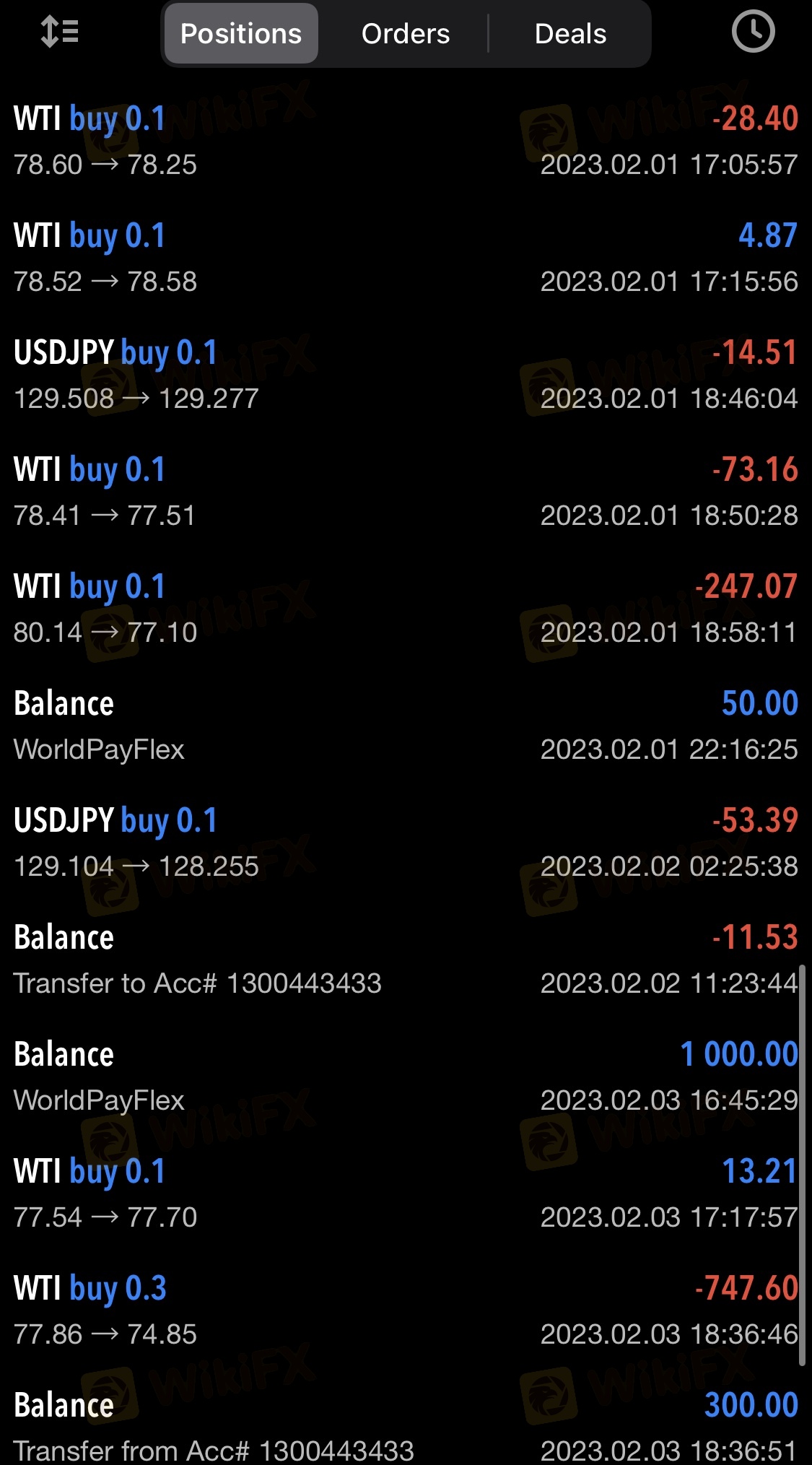Open the WTI position with -247.07 loss
The height and width of the screenshot is (1465, 812).
coord(406,609)
